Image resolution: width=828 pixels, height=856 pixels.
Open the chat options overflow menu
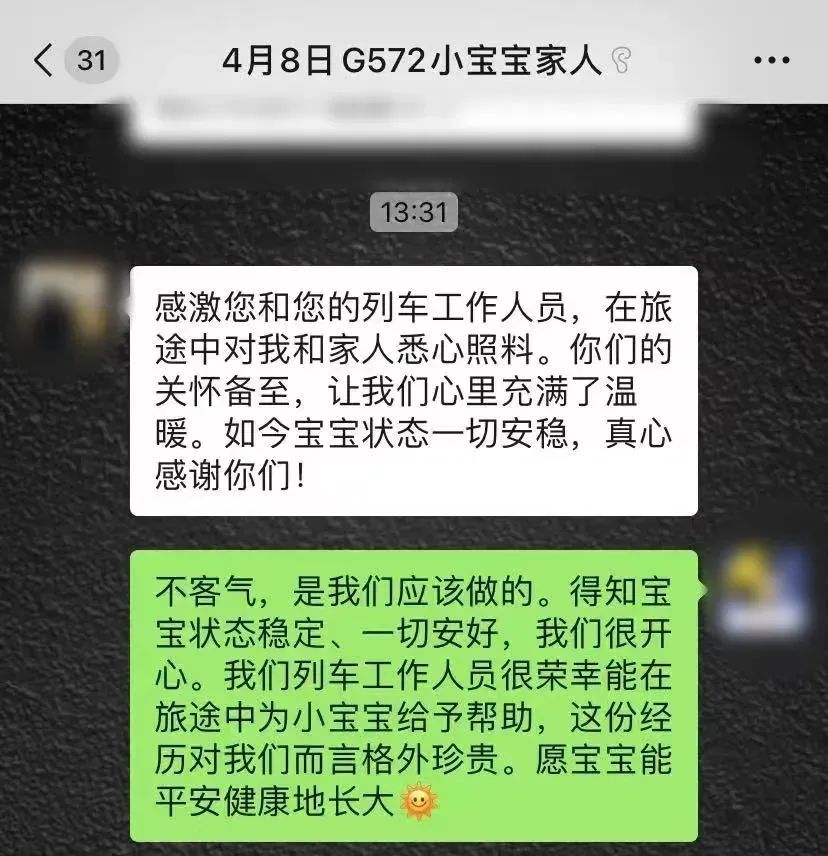point(772,60)
